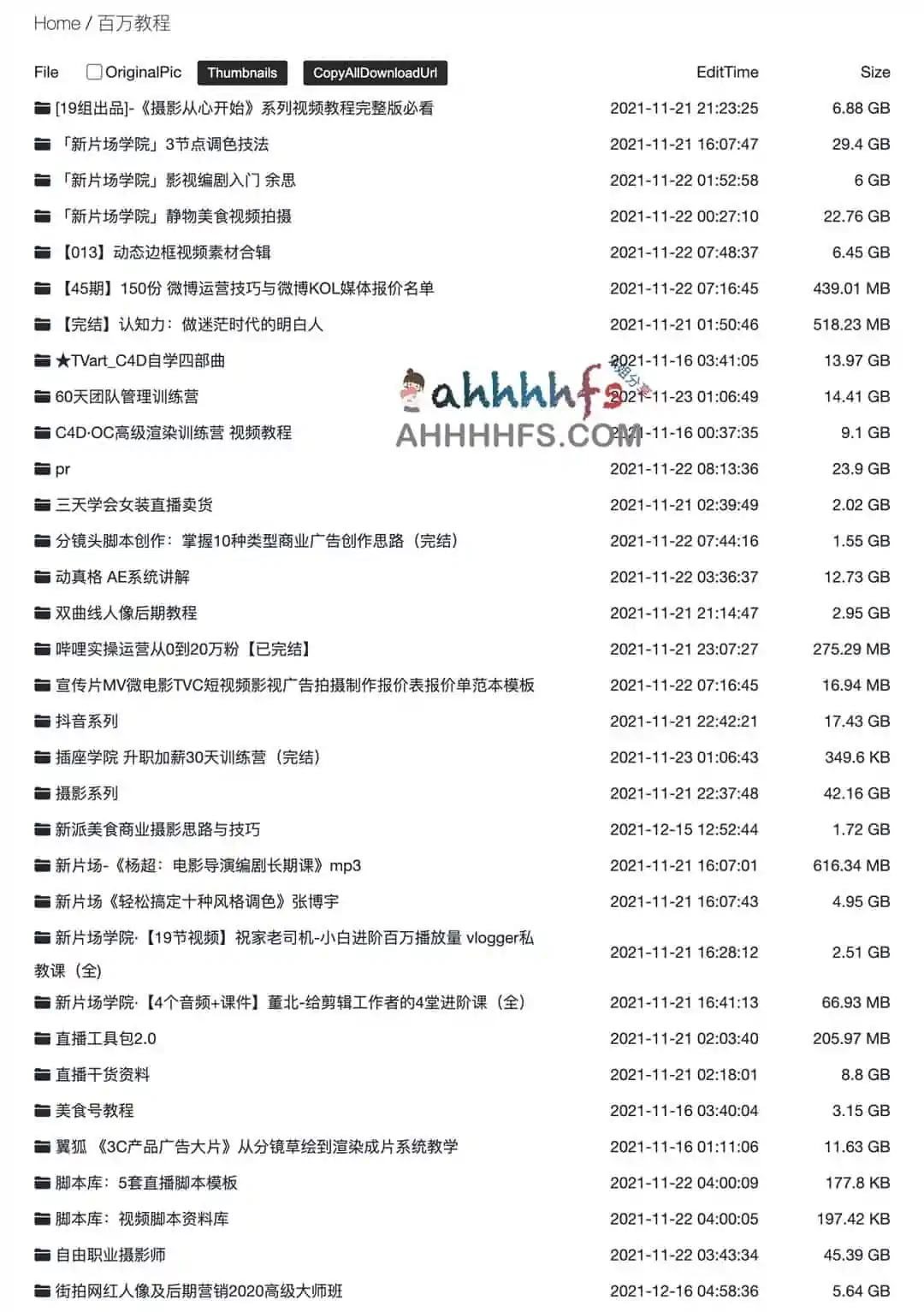Viewport: 924px width, 1312px height.
Task: Open the 动真格 AE系统讲解 folder
Action: coord(122,578)
